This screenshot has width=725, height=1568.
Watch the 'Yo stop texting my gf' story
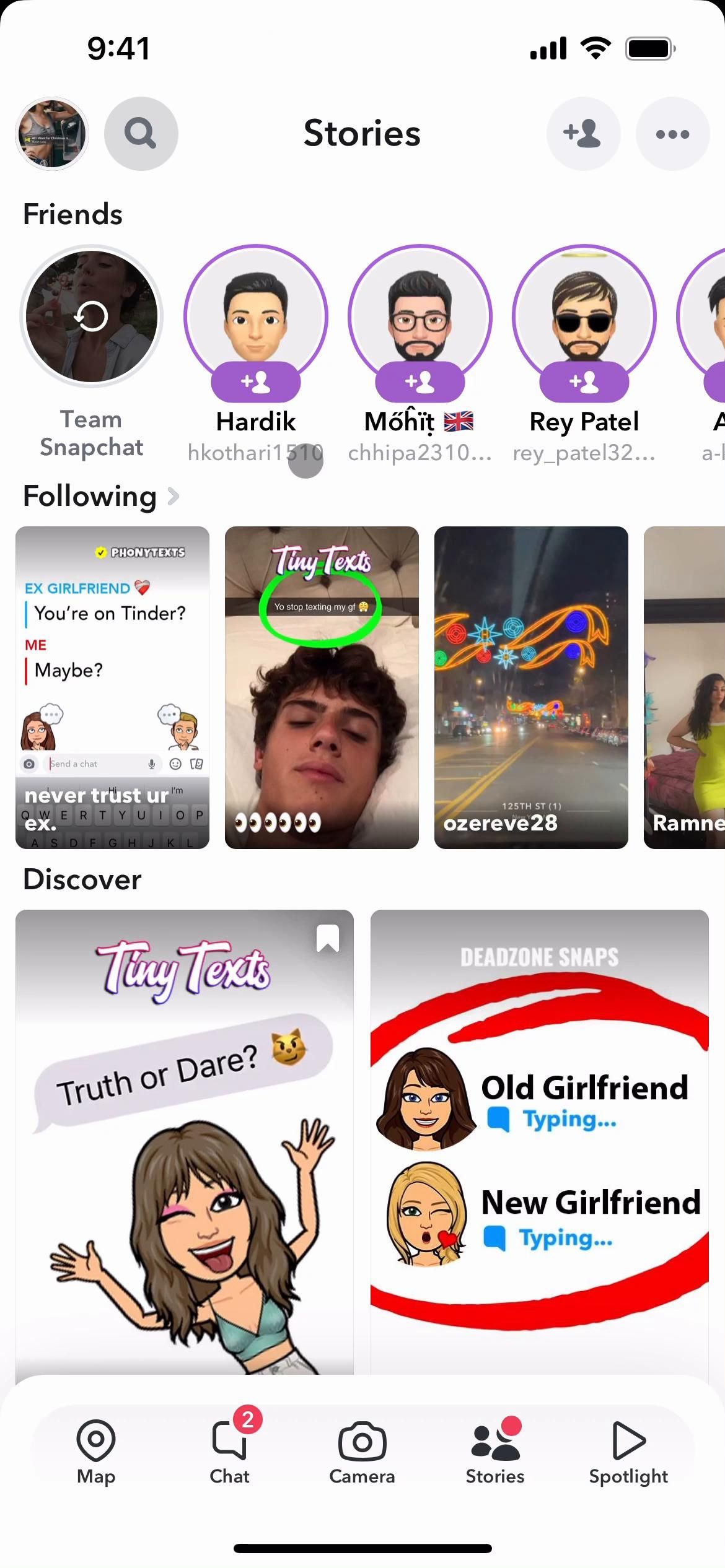[x=322, y=687]
